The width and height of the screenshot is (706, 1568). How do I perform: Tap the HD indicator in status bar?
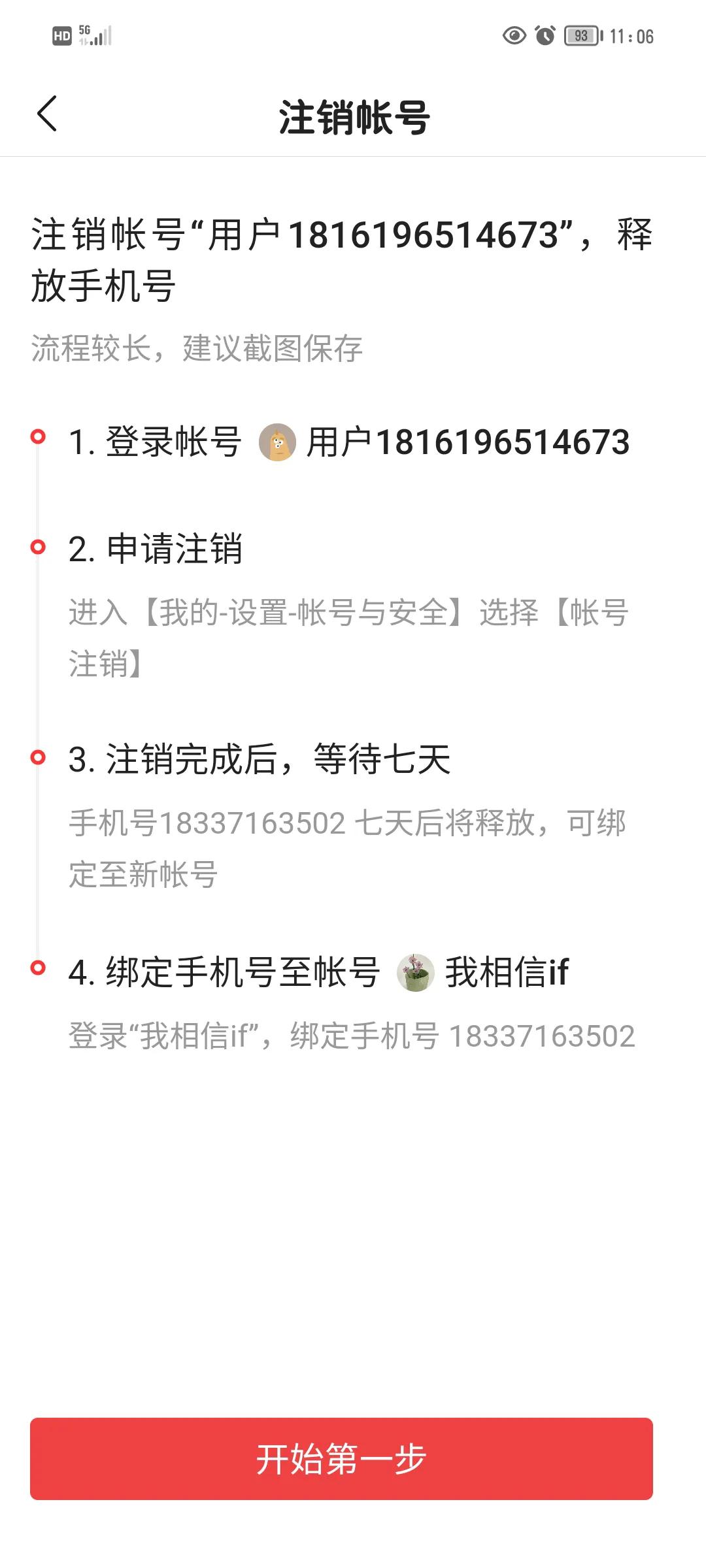point(62,36)
